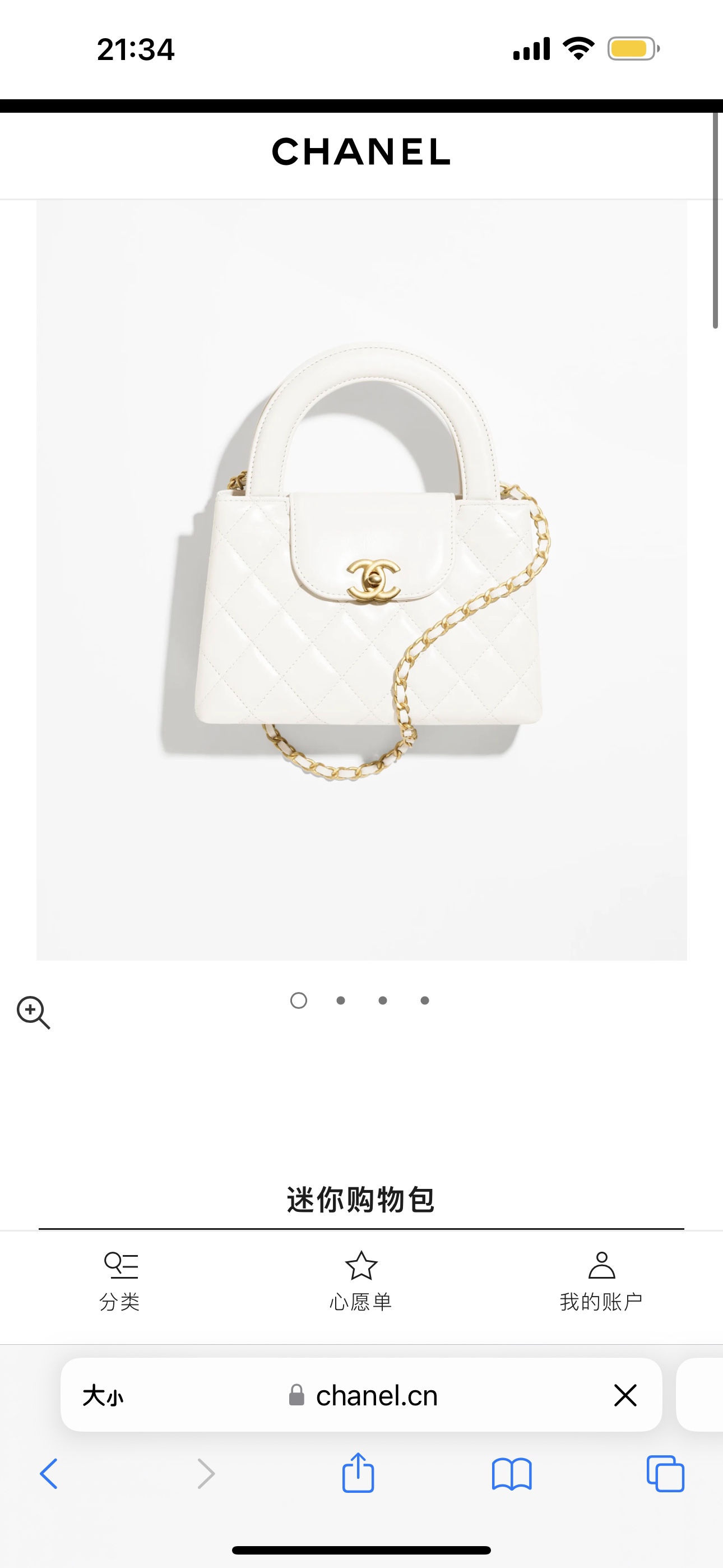The width and height of the screenshot is (723, 1568).
Task: Jump to the third product image dot
Action: coord(383,1000)
